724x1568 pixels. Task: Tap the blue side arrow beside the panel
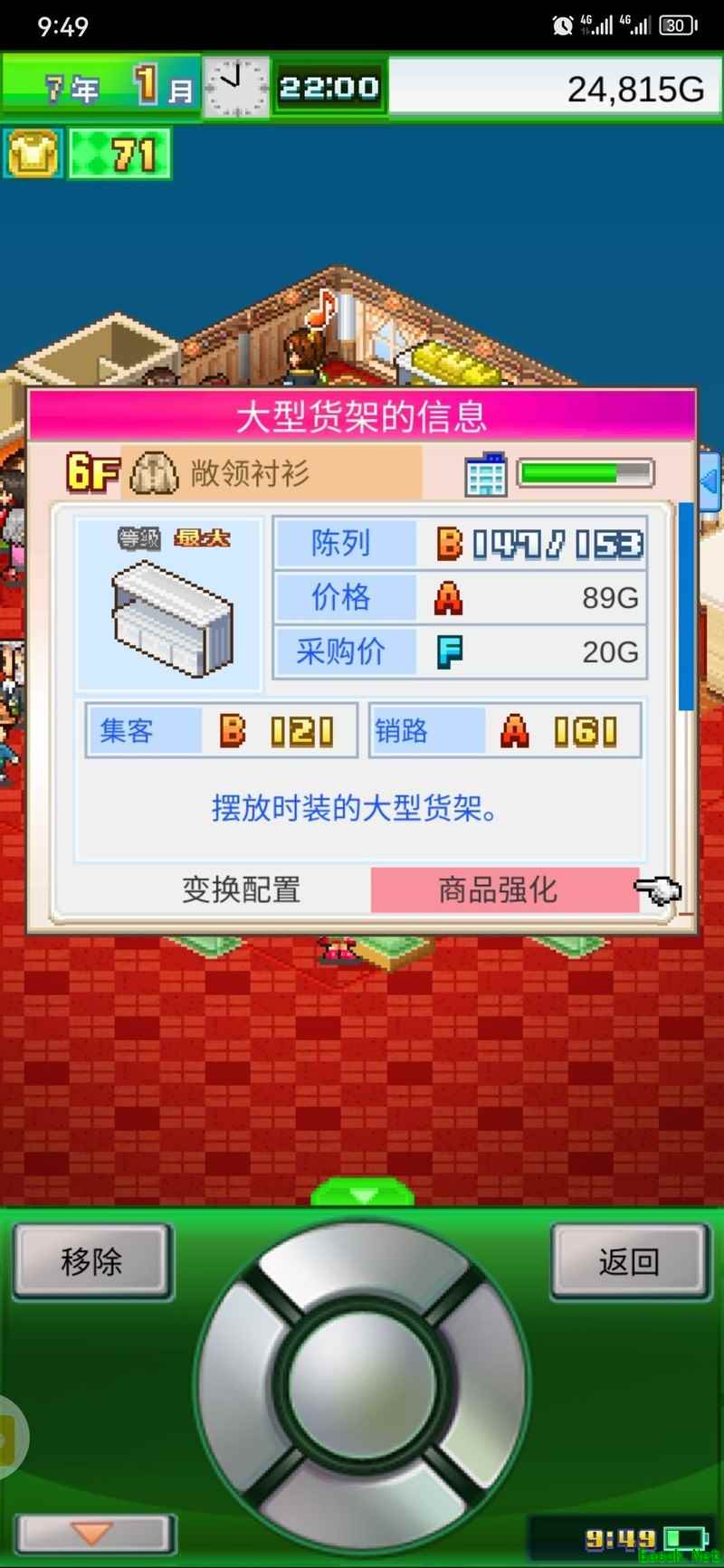(x=710, y=480)
